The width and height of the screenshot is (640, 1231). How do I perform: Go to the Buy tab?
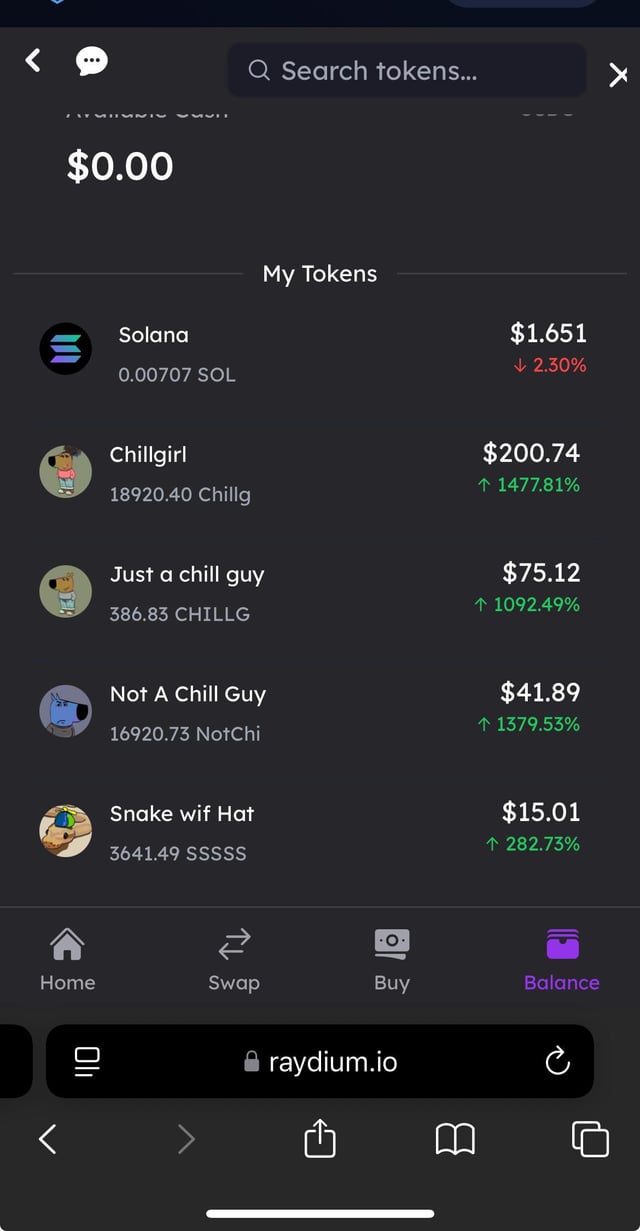(x=391, y=959)
